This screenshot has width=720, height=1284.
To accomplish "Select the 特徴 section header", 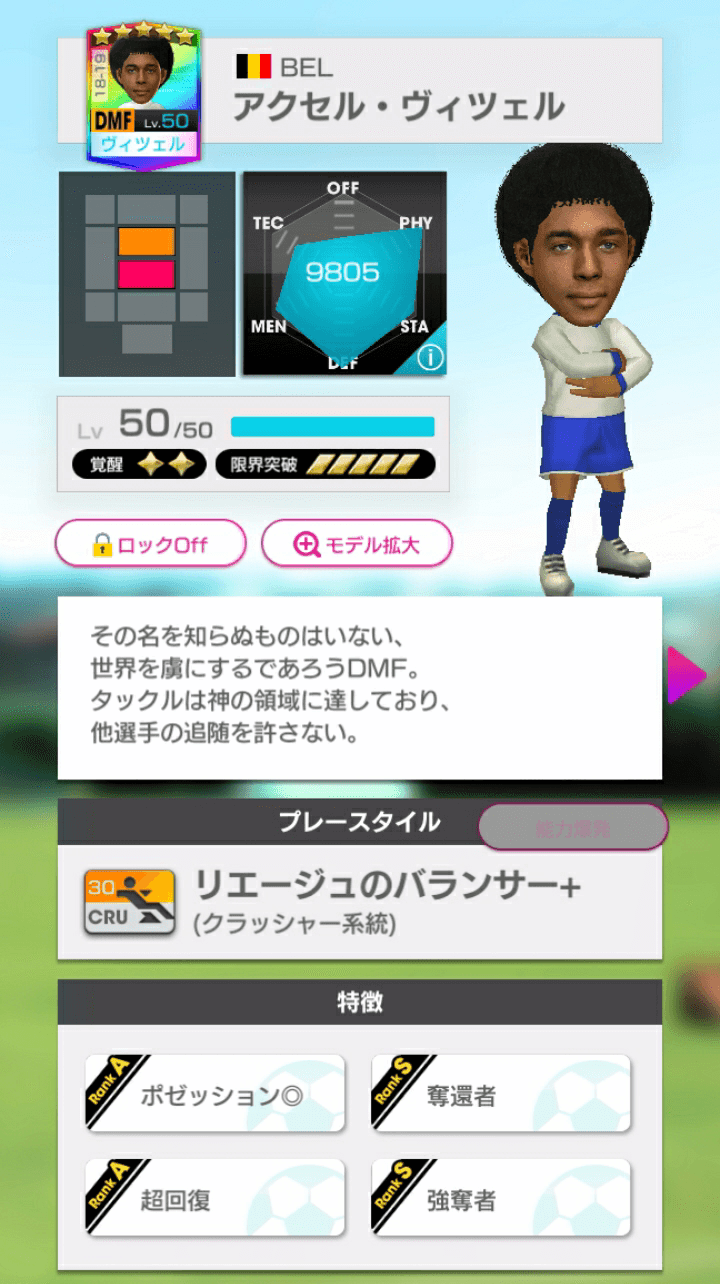I will click(x=360, y=998).
